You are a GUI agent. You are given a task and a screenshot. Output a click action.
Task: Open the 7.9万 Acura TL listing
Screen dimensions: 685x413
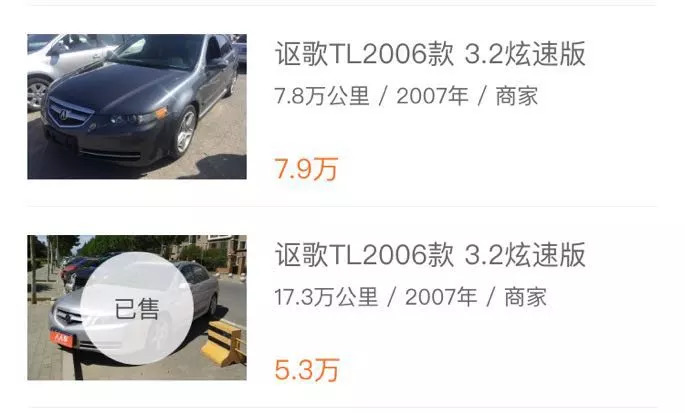click(430, 55)
